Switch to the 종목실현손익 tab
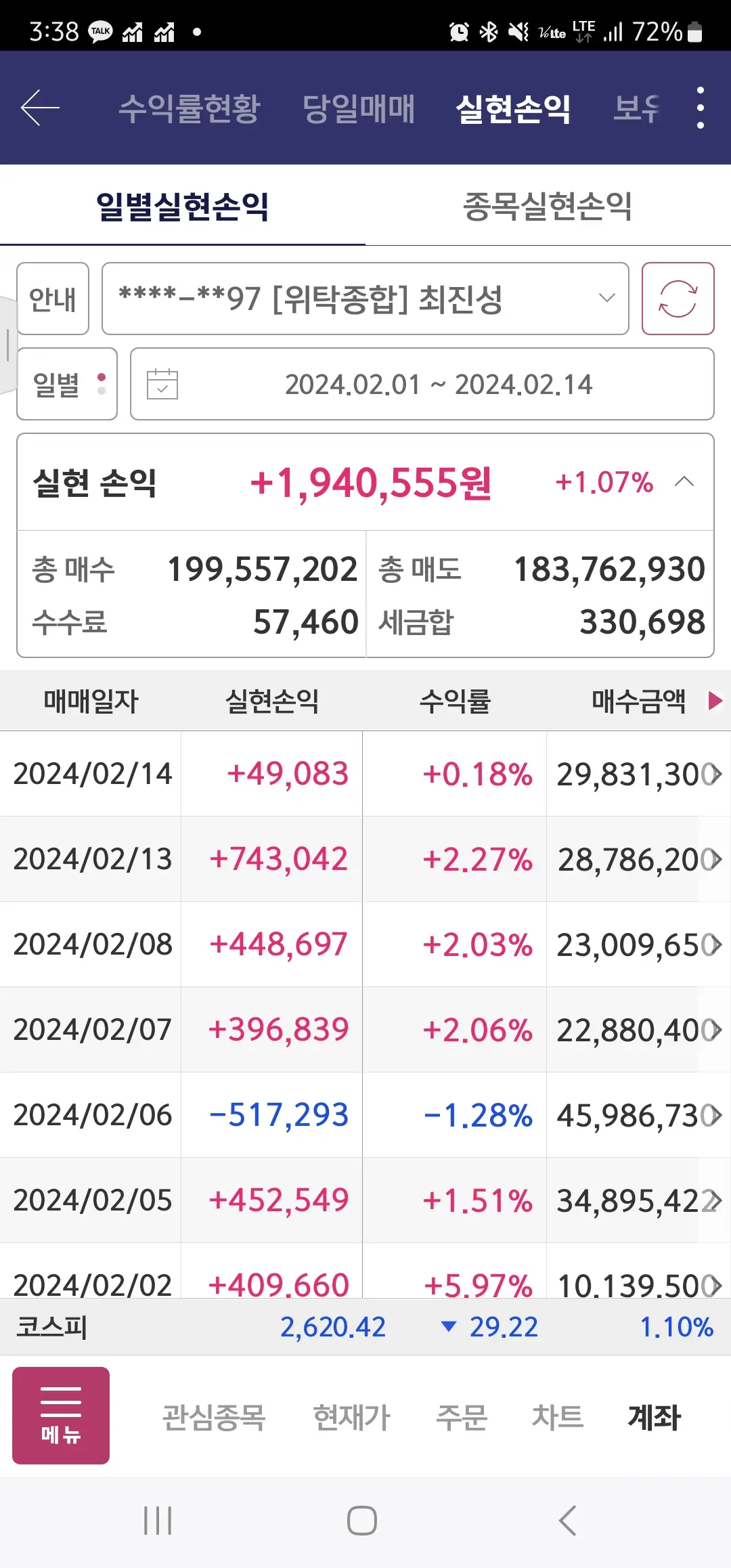This screenshot has height=1568, width=731. click(x=547, y=208)
